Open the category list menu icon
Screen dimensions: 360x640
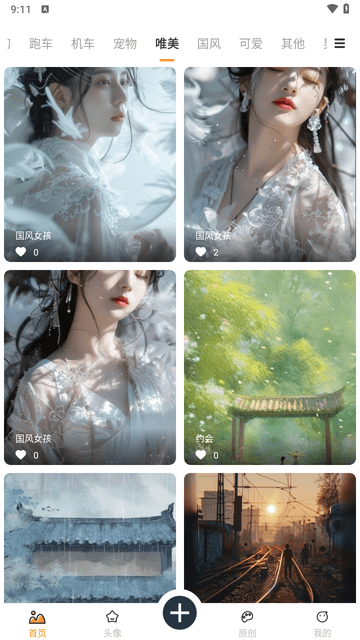pos(340,43)
